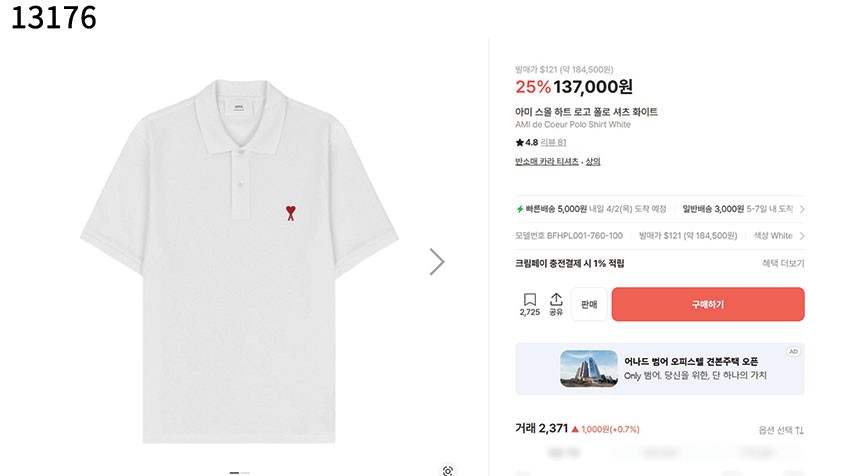Tap the 판매 sell button
This screenshot has height=476, width=860.
click(589, 304)
